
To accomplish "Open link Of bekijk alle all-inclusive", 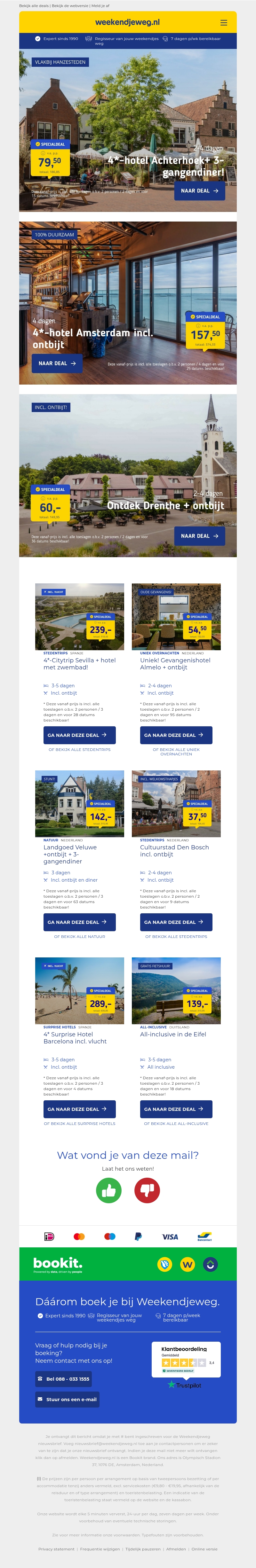I will tap(176, 1123).
